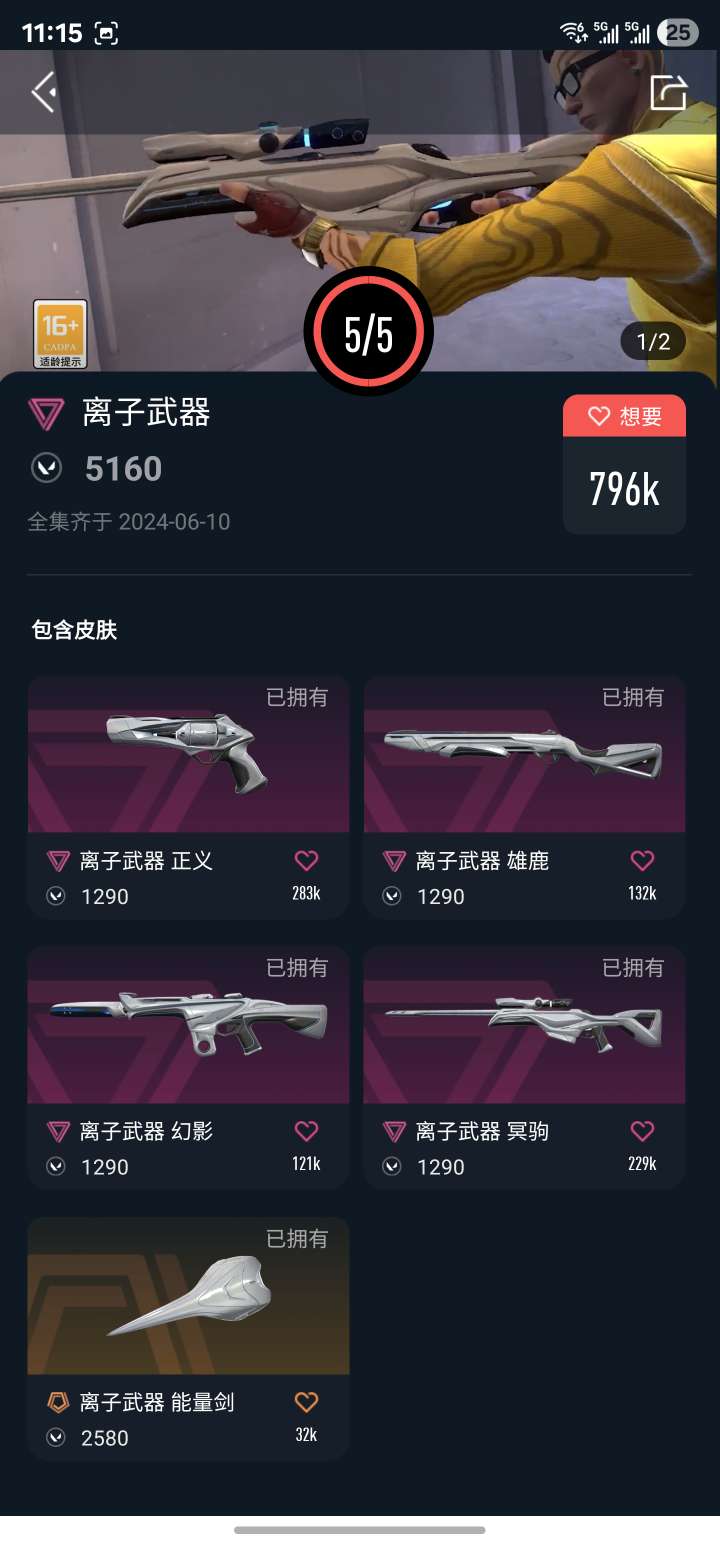Open the 离子武器 幻影 skin card

[x=188, y=1028]
